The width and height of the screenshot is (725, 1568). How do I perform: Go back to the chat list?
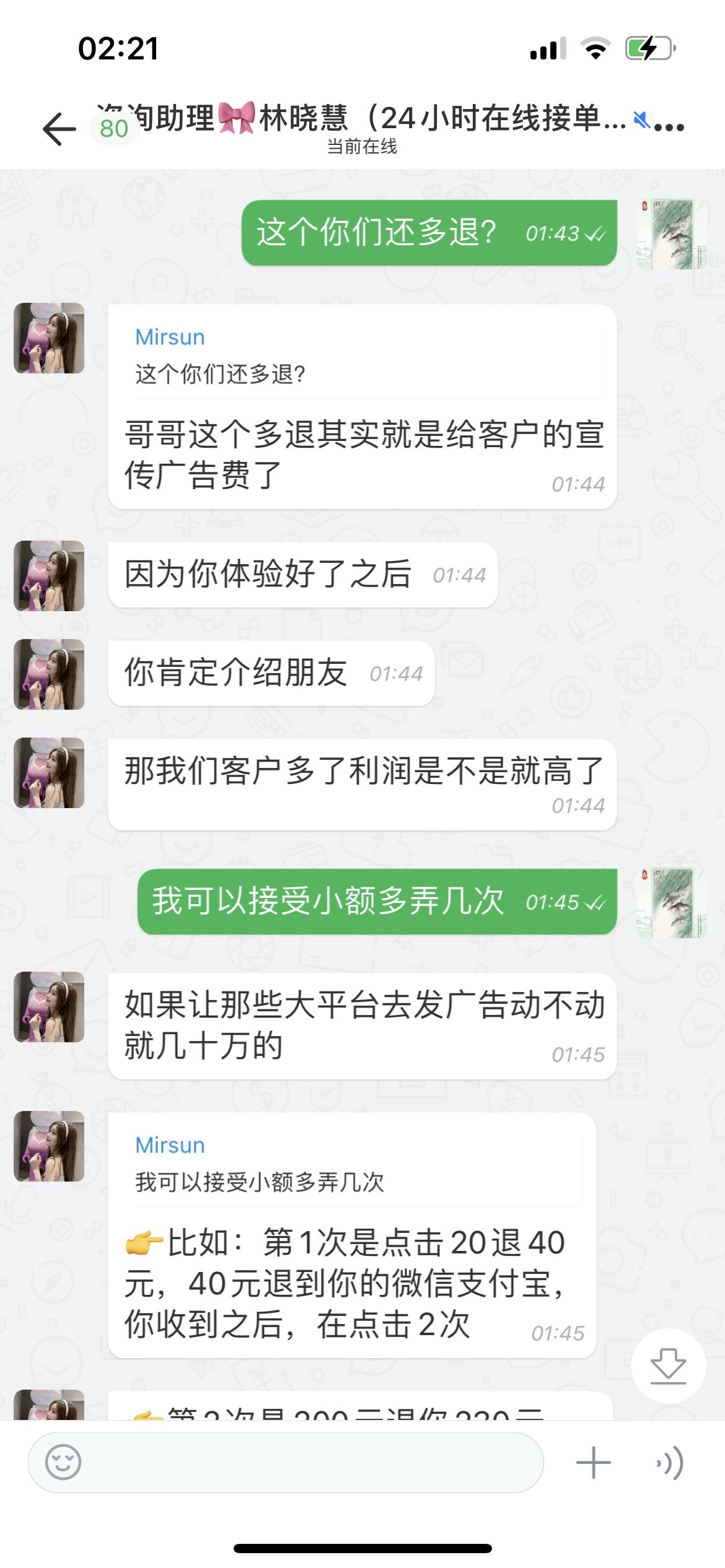pos(59,129)
